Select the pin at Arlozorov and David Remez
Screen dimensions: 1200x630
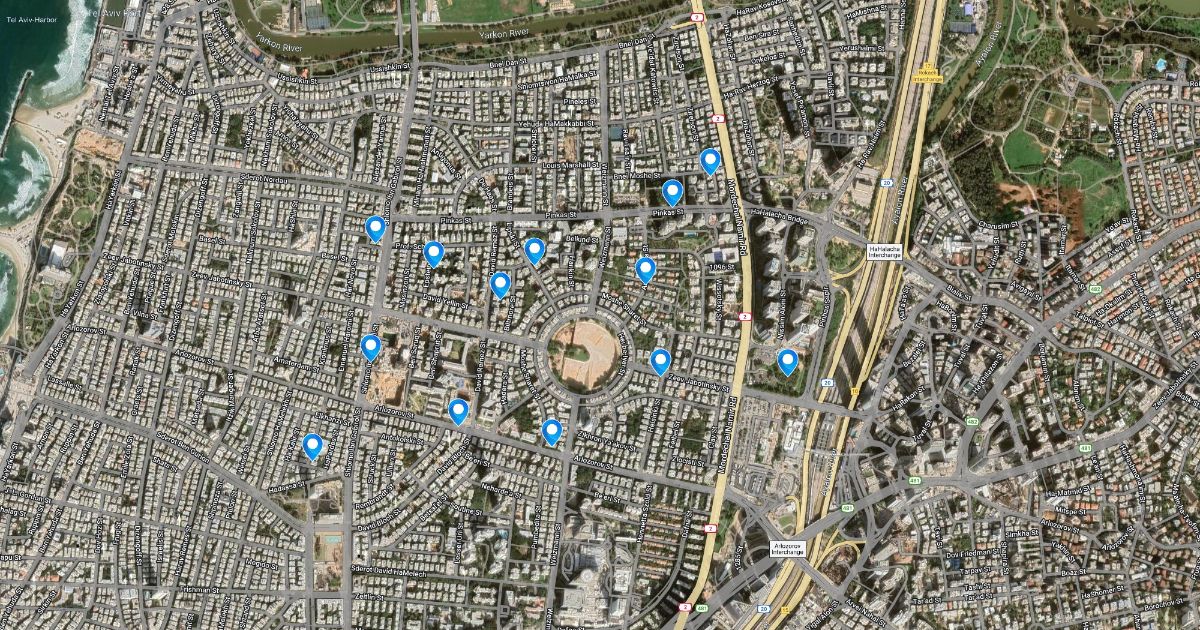(x=458, y=412)
